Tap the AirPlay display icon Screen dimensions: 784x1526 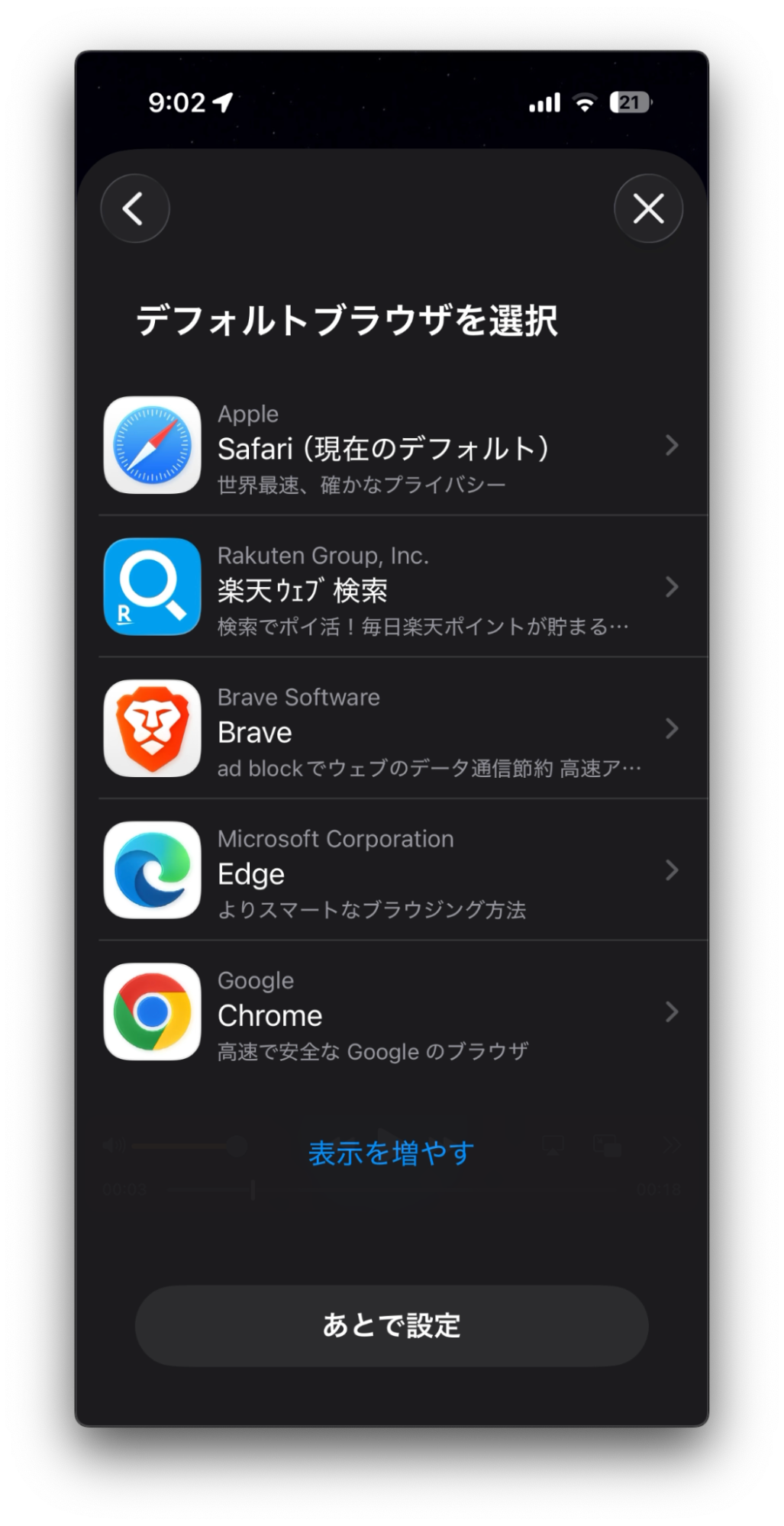553,1145
